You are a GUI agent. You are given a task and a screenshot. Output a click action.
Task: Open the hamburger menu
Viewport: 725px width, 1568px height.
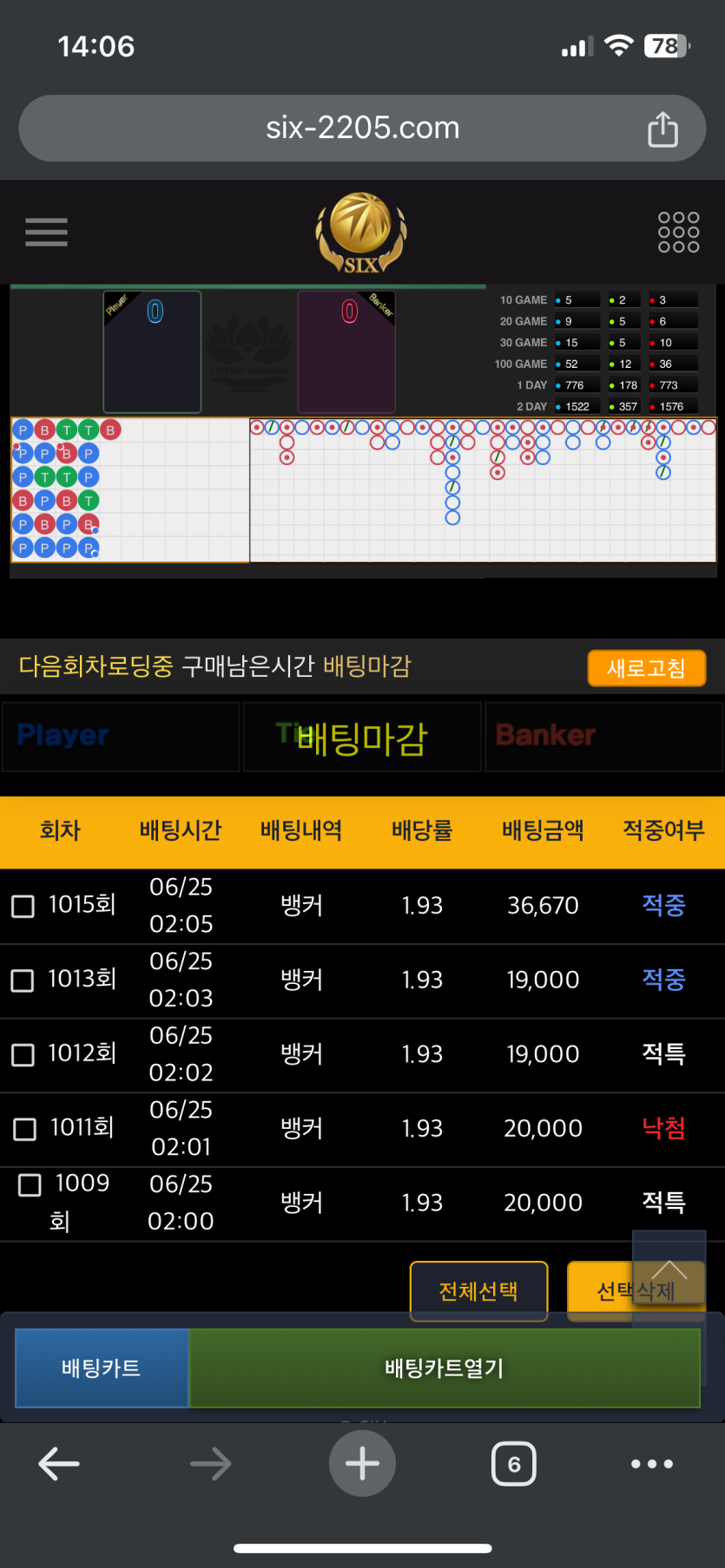pyautogui.click(x=46, y=233)
